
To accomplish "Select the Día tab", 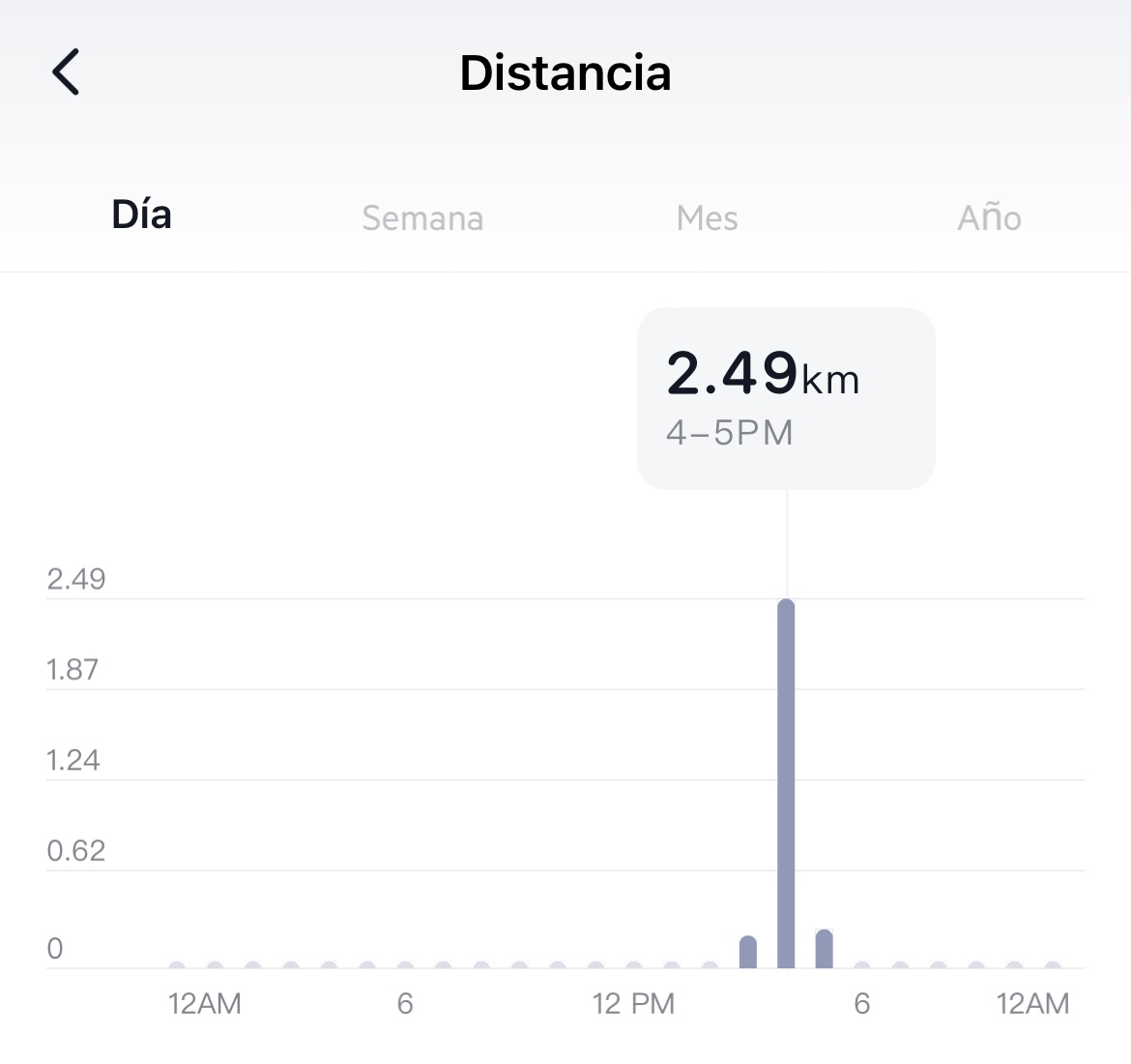I will pyautogui.click(x=142, y=216).
